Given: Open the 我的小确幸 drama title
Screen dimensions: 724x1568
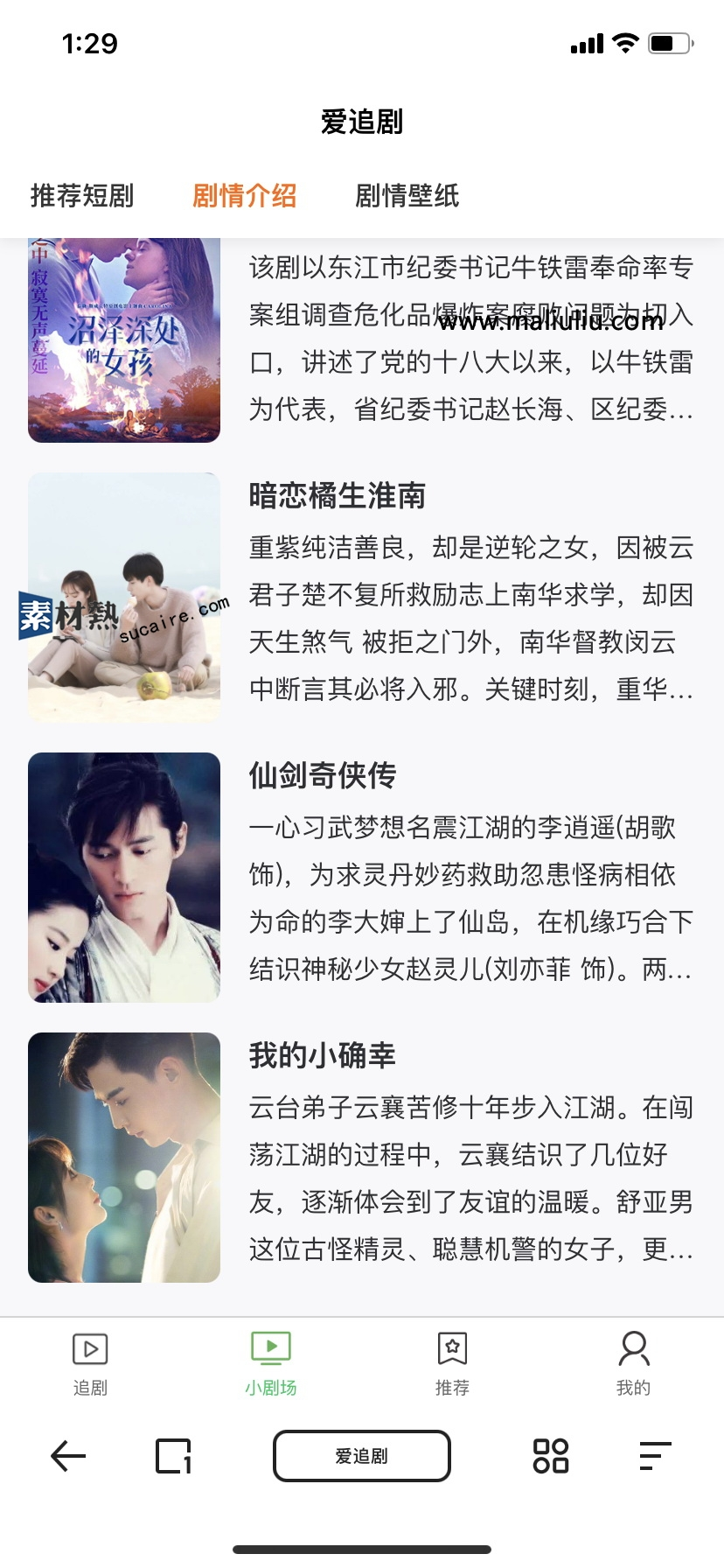Looking at the screenshot, I should tap(318, 1056).
